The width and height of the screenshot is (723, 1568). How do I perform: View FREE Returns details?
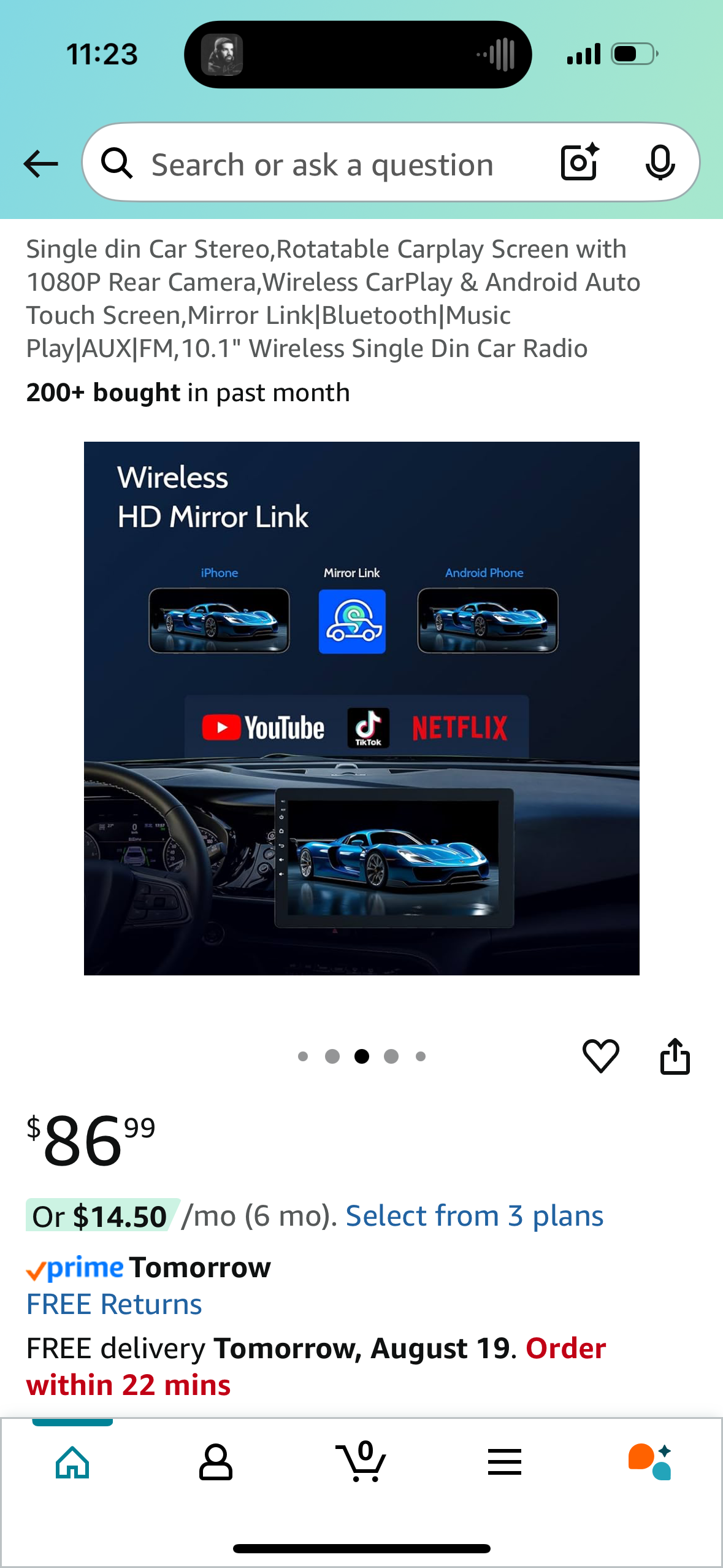click(x=114, y=1304)
